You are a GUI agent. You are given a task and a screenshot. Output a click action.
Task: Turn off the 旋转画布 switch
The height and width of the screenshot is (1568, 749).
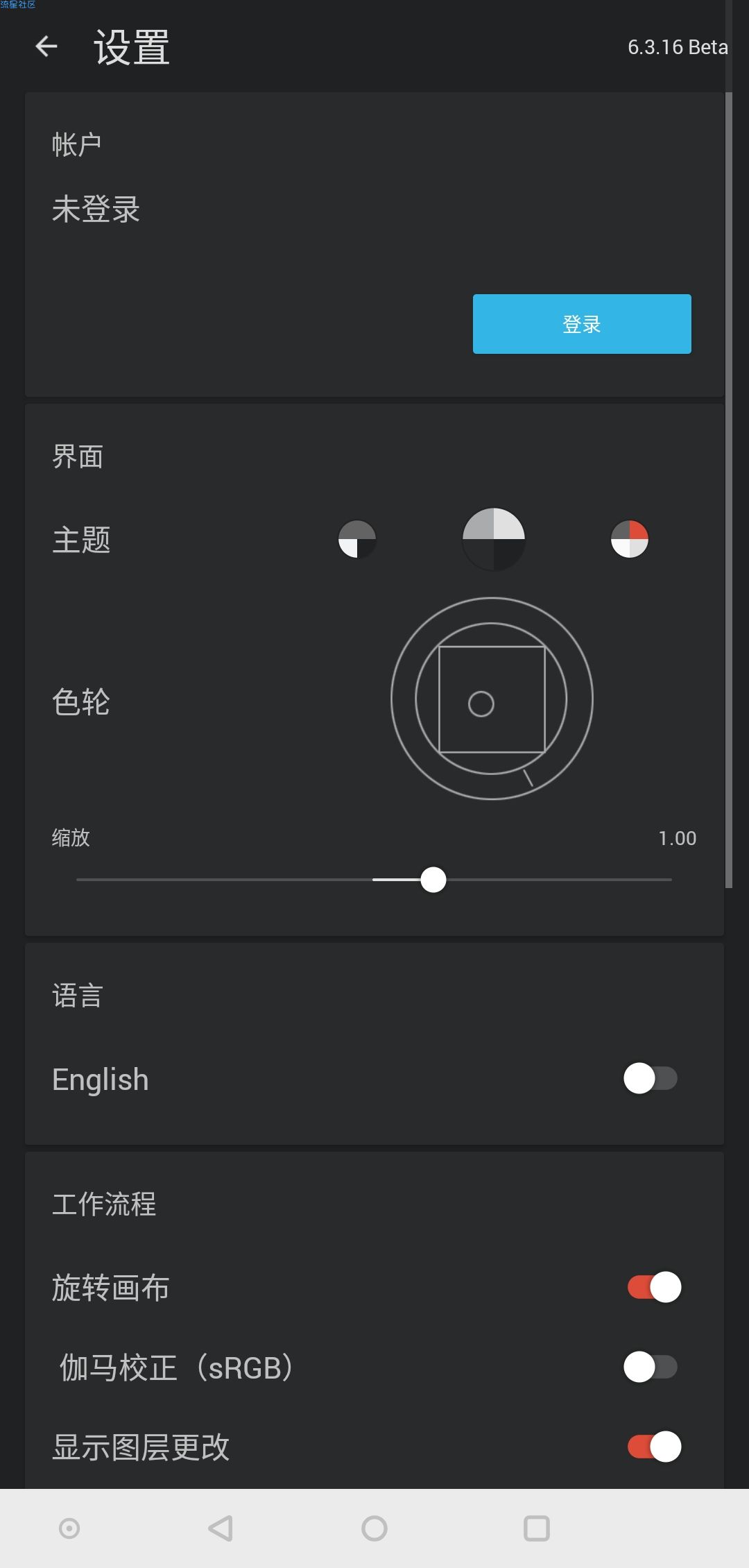click(x=654, y=1287)
